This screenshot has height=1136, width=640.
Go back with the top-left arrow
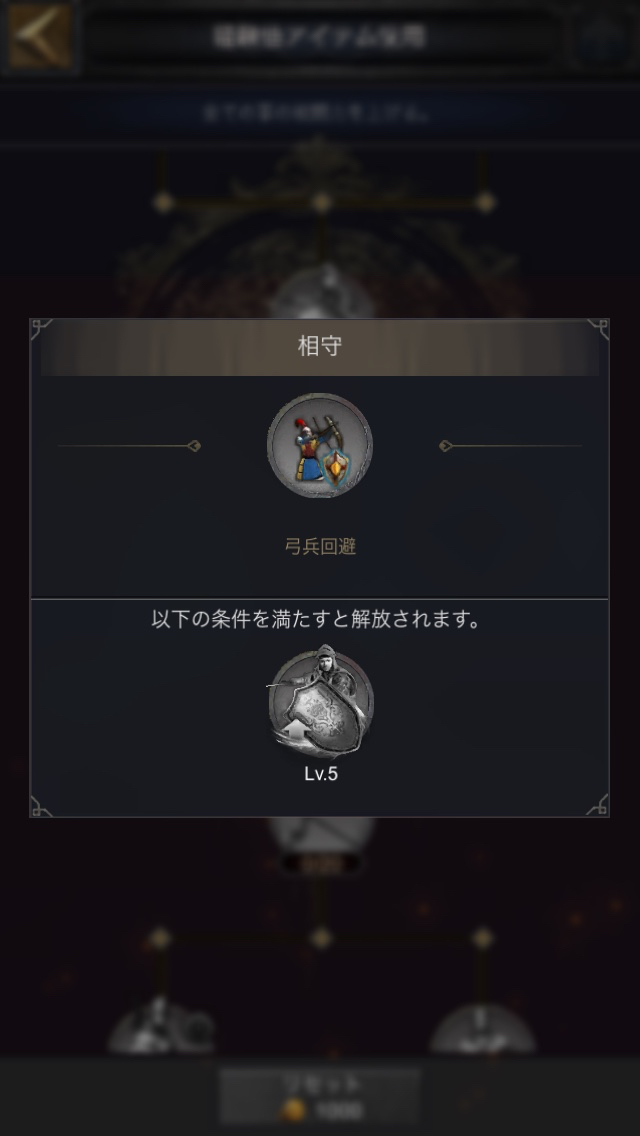pyautogui.click(x=39, y=36)
